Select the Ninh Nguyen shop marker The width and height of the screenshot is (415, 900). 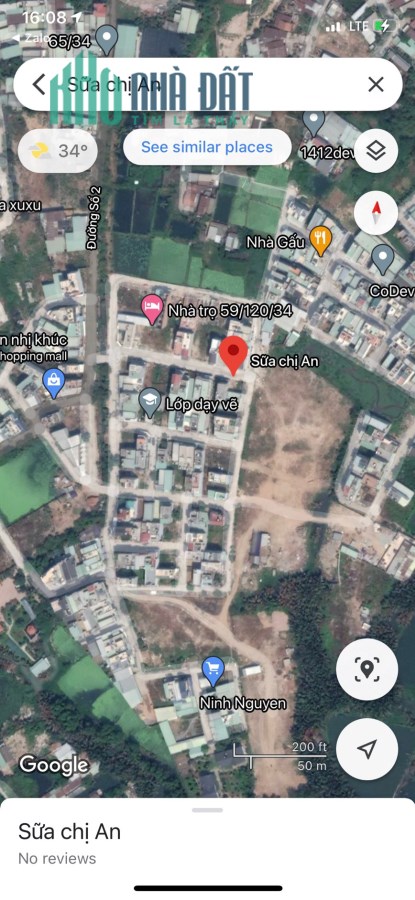click(214, 672)
